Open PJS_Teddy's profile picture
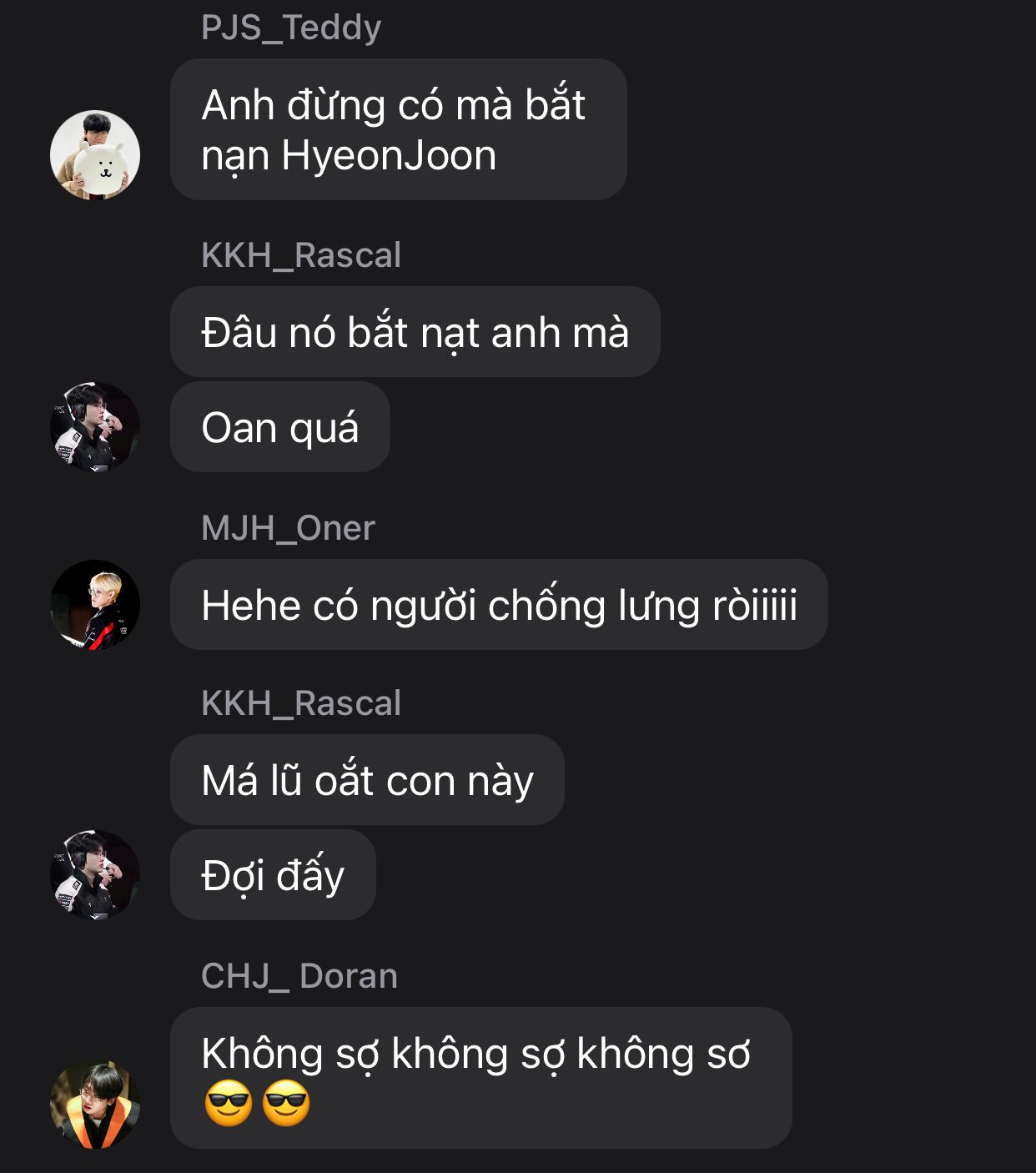 [95, 155]
